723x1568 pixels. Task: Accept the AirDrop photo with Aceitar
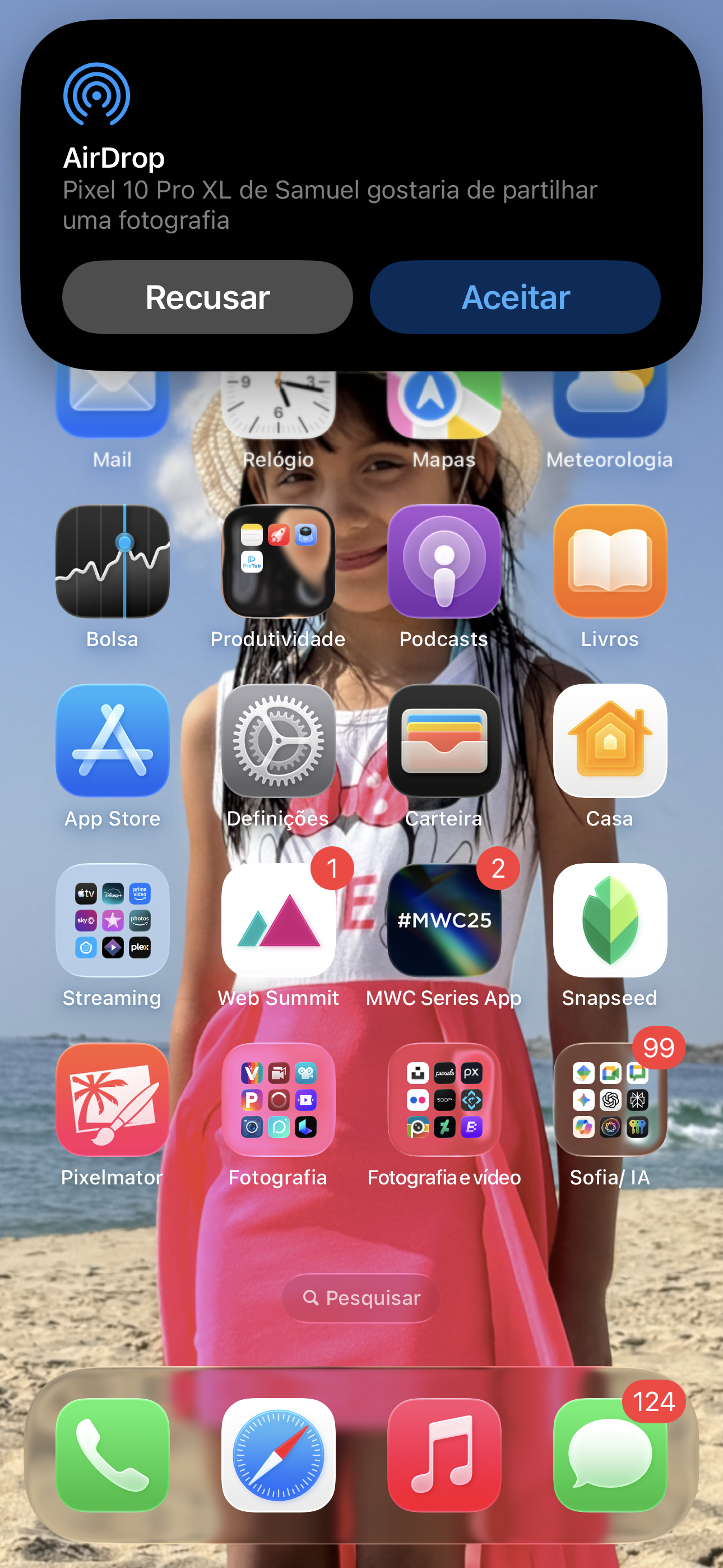click(515, 298)
